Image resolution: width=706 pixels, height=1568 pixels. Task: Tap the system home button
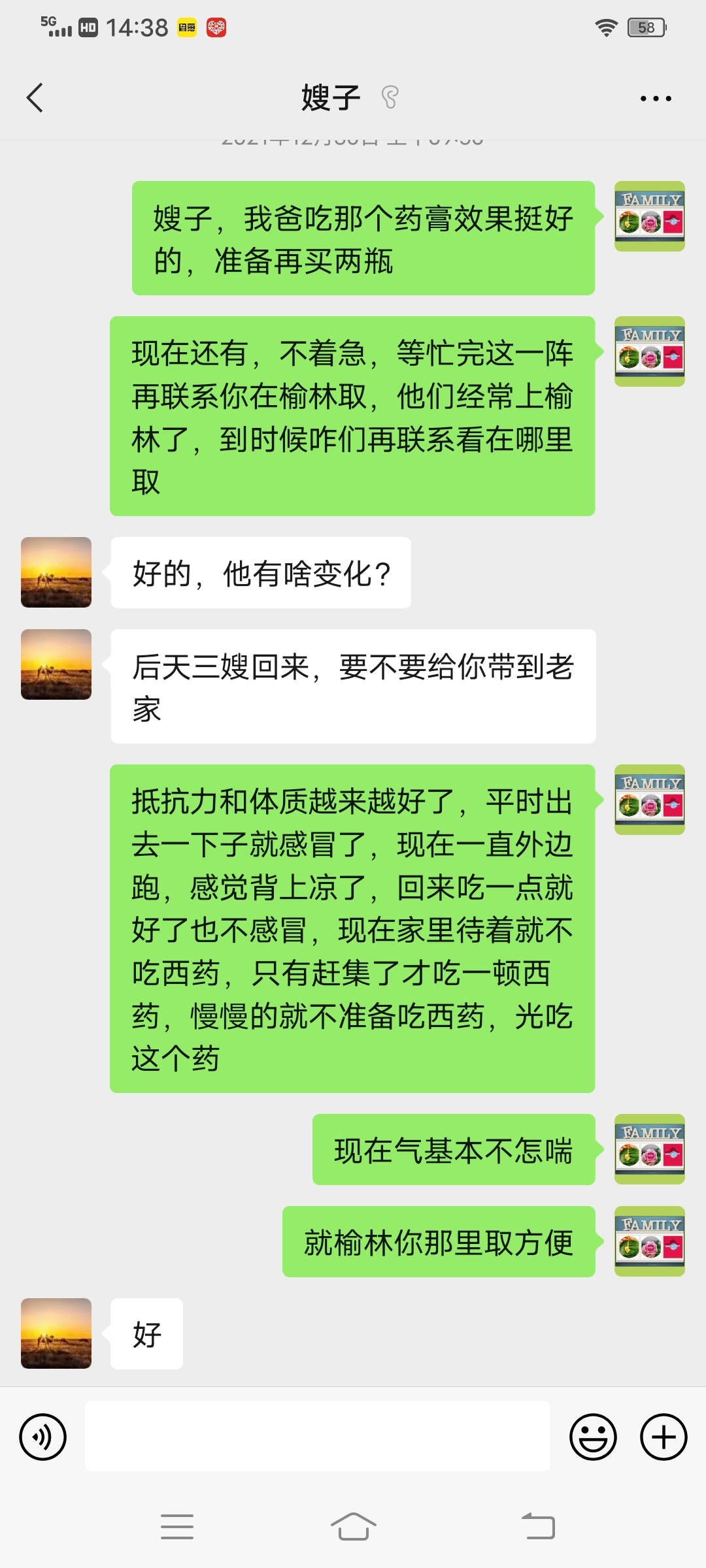pos(353,1527)
